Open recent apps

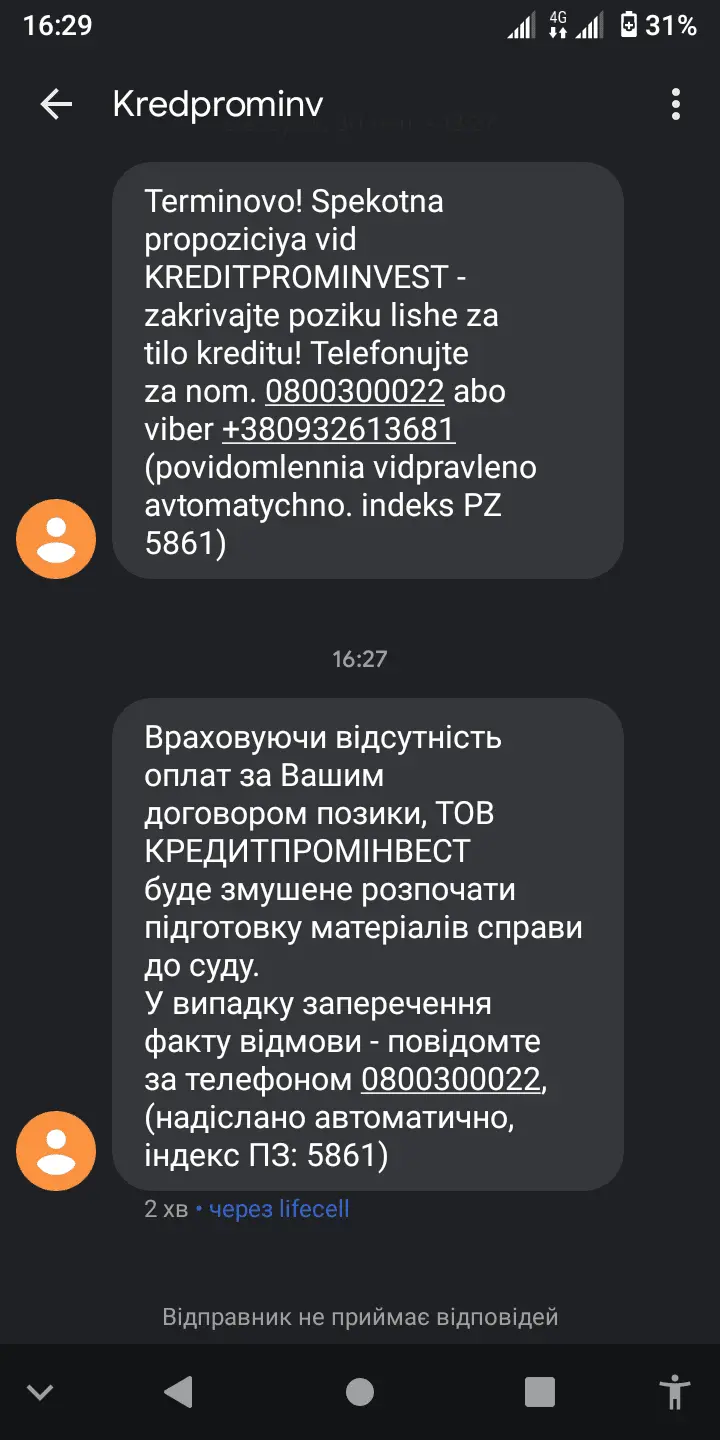540,1392
